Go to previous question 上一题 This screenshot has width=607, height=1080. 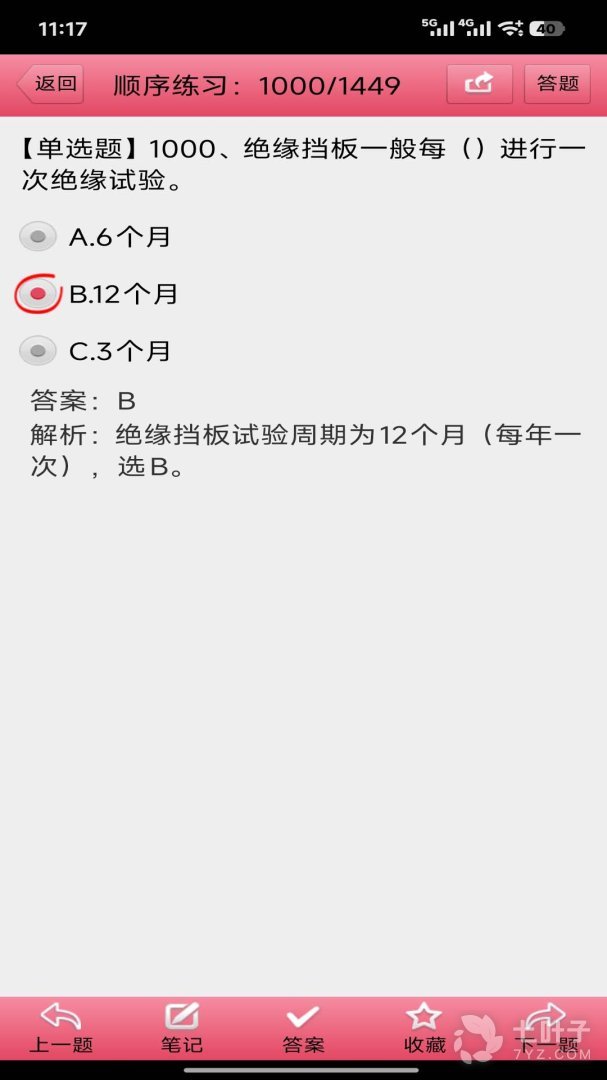coord(61,1029)
